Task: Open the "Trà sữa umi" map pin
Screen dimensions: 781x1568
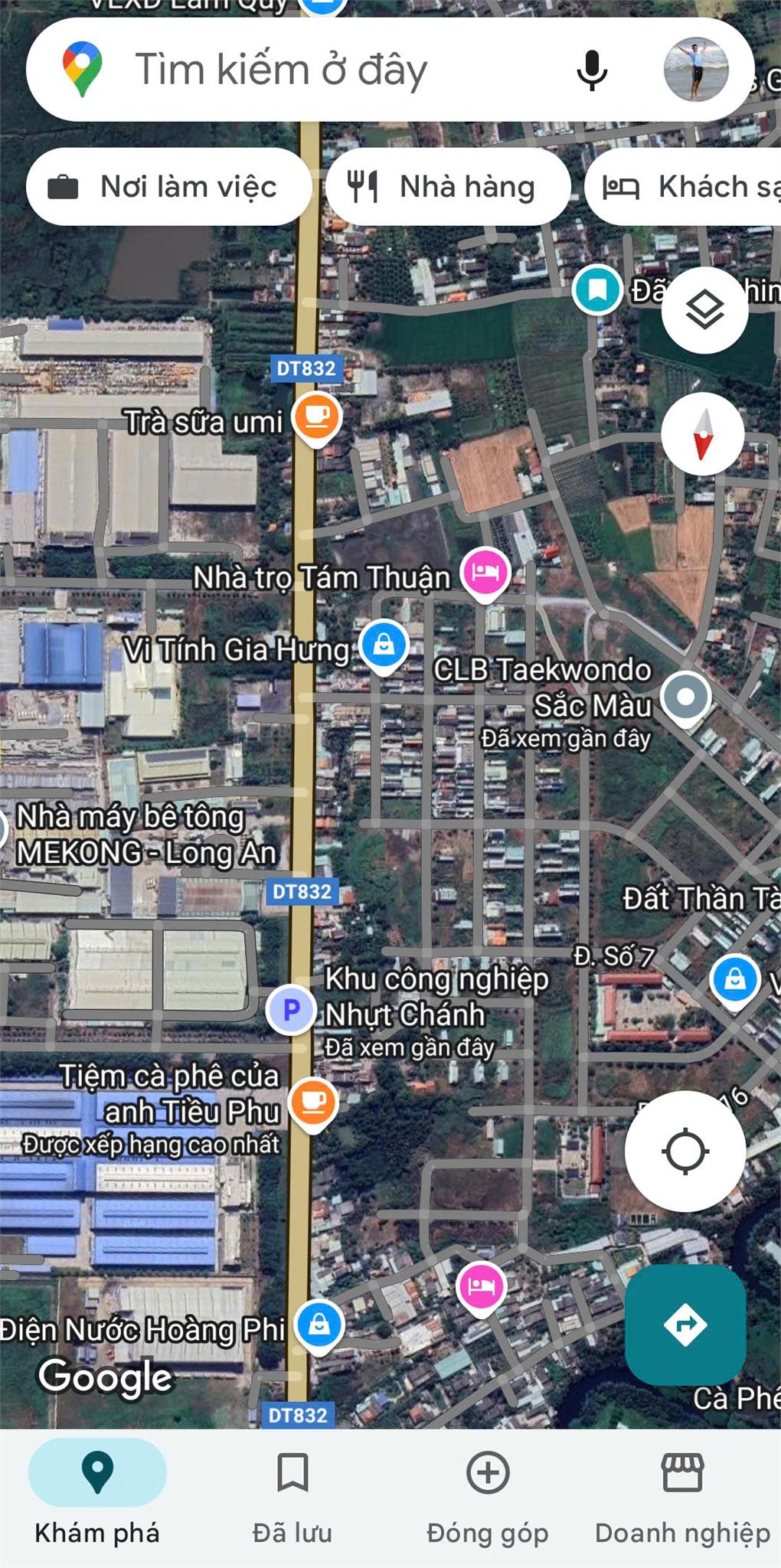Action: pyautogui.click(x=317, y=416)
